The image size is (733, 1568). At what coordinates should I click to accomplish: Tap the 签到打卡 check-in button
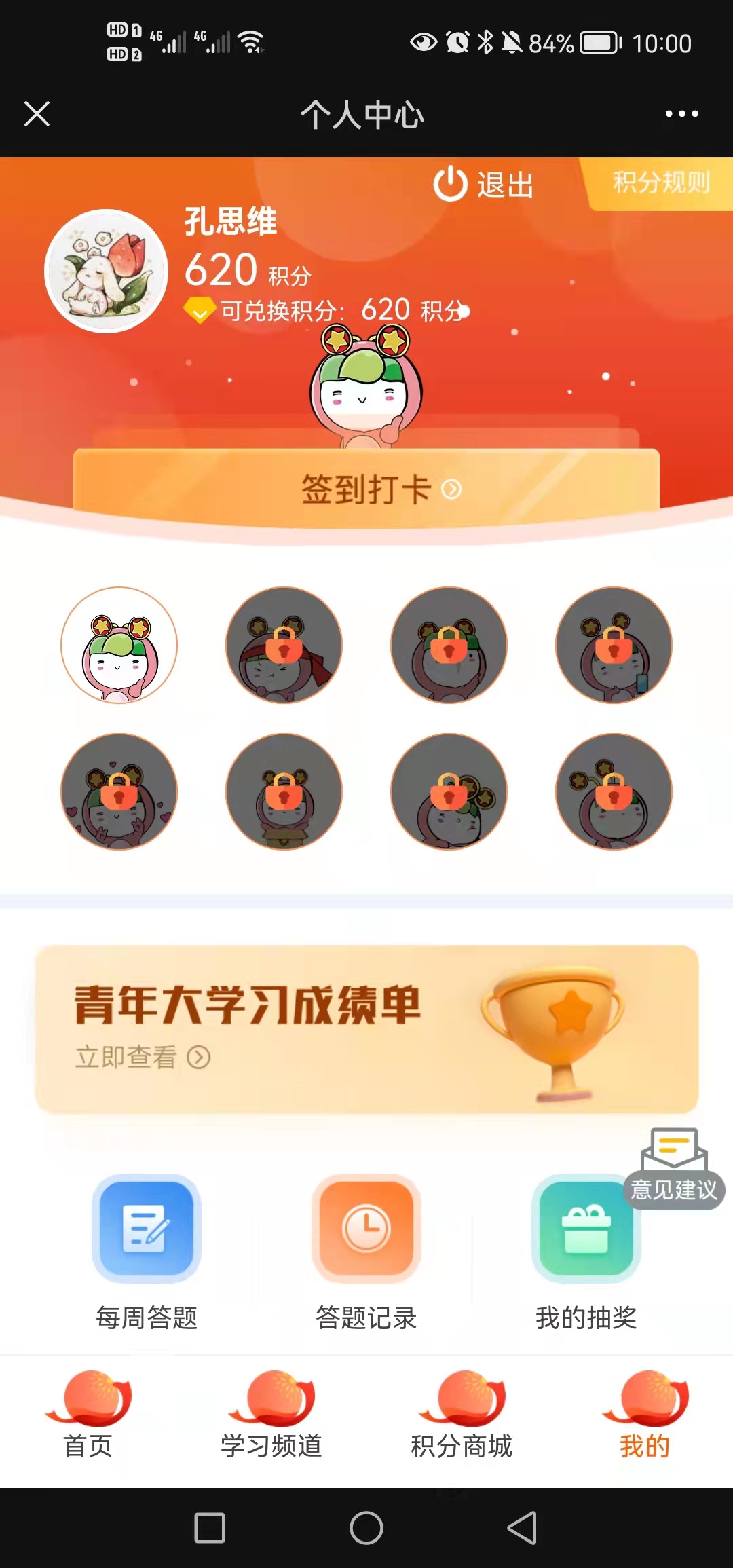tap(366, 489)
